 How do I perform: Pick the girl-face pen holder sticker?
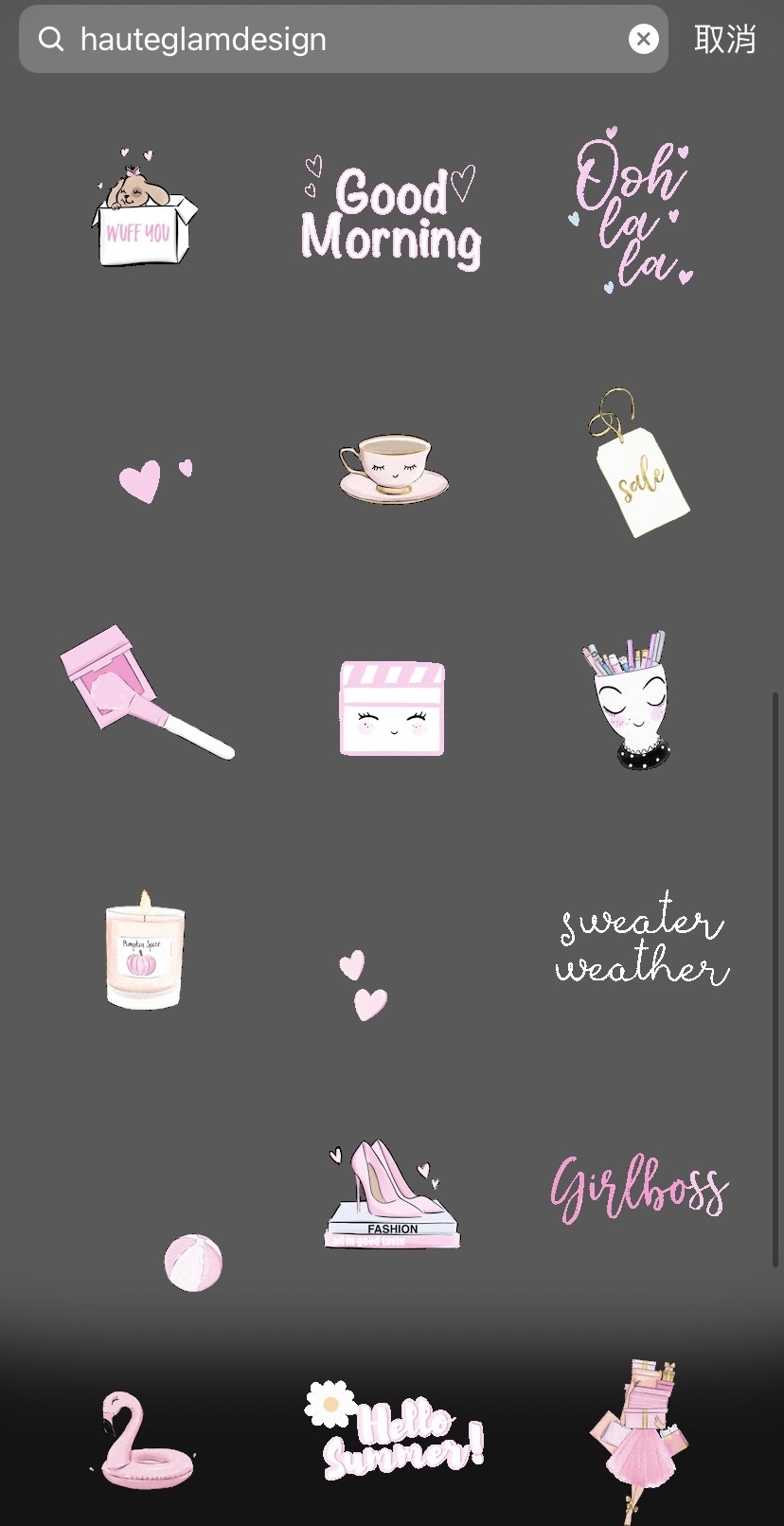[633, 701]
